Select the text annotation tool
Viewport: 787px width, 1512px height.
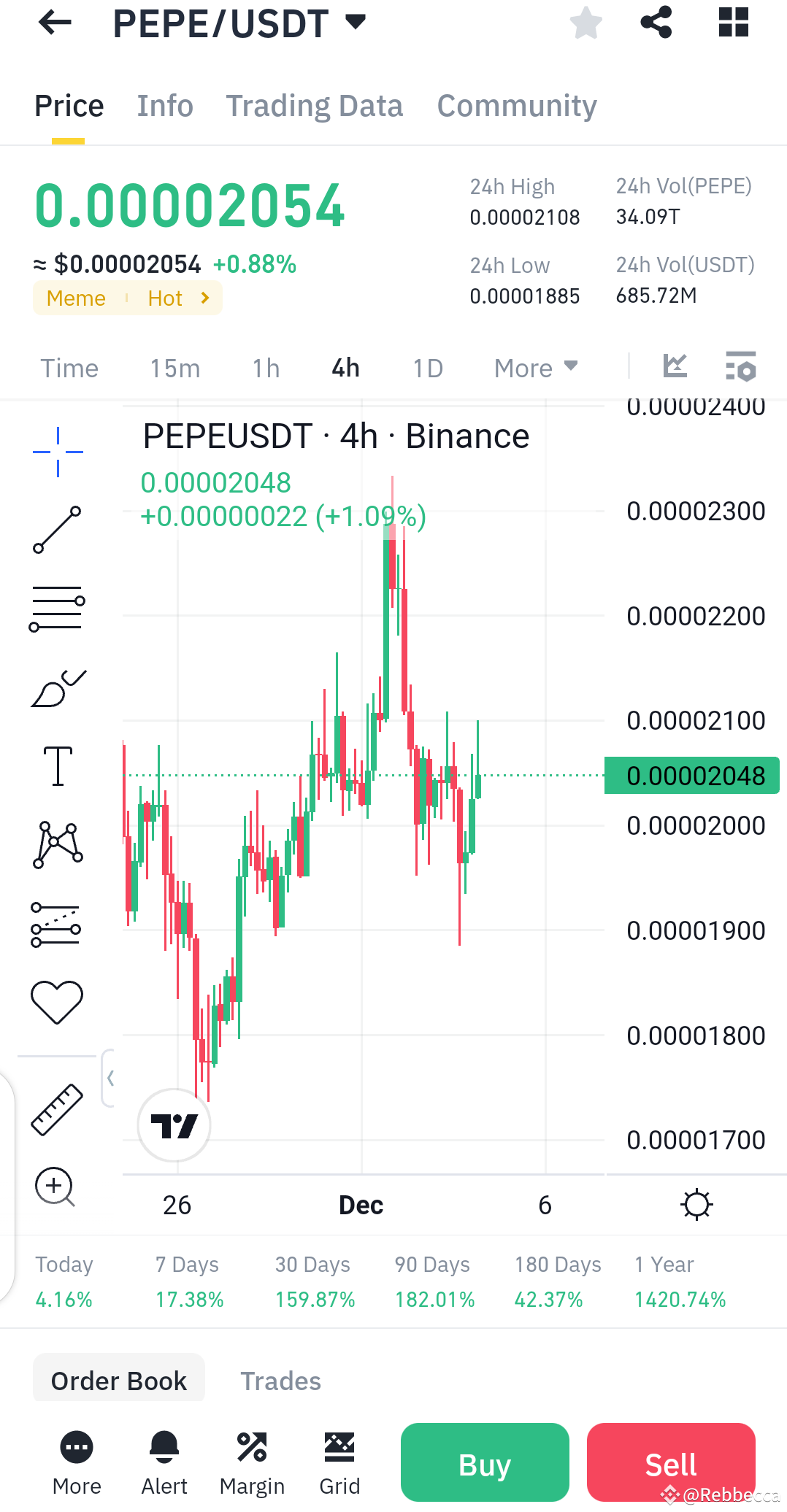pos(57,765)
